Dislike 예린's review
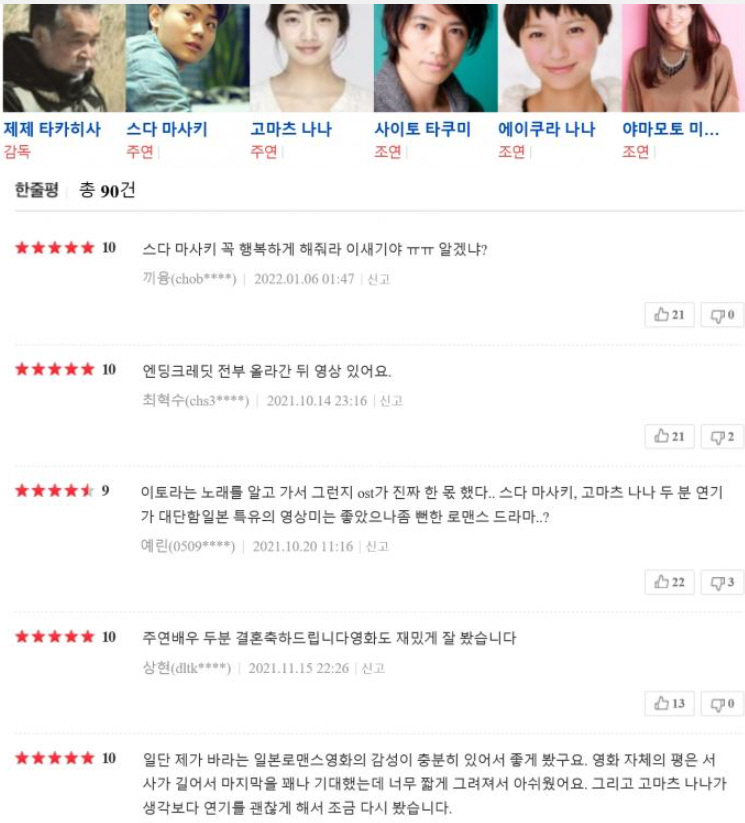745x823 pixels. [x=722, y=582]
